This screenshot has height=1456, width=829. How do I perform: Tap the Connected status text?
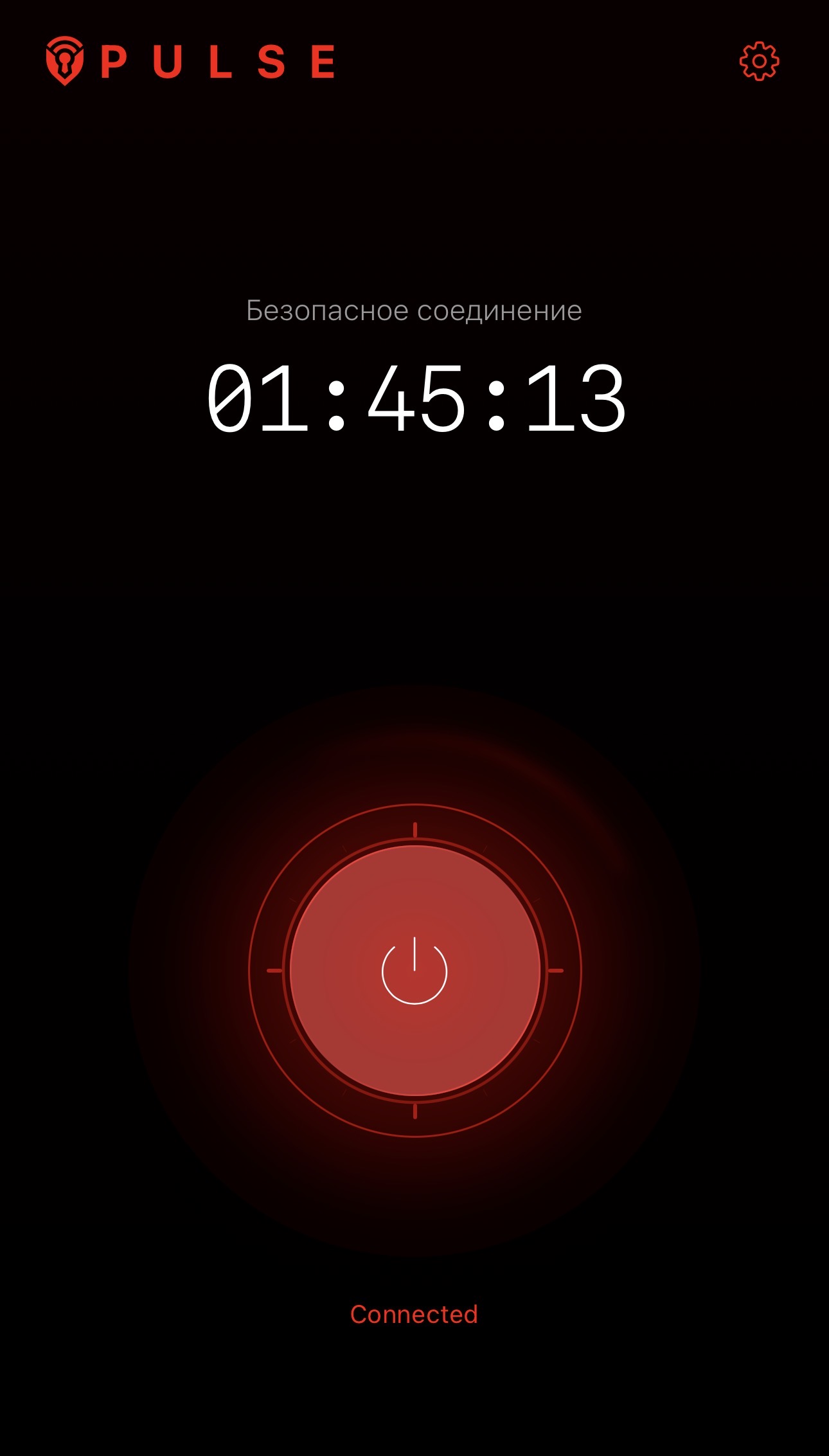(x=415, y=1315)
